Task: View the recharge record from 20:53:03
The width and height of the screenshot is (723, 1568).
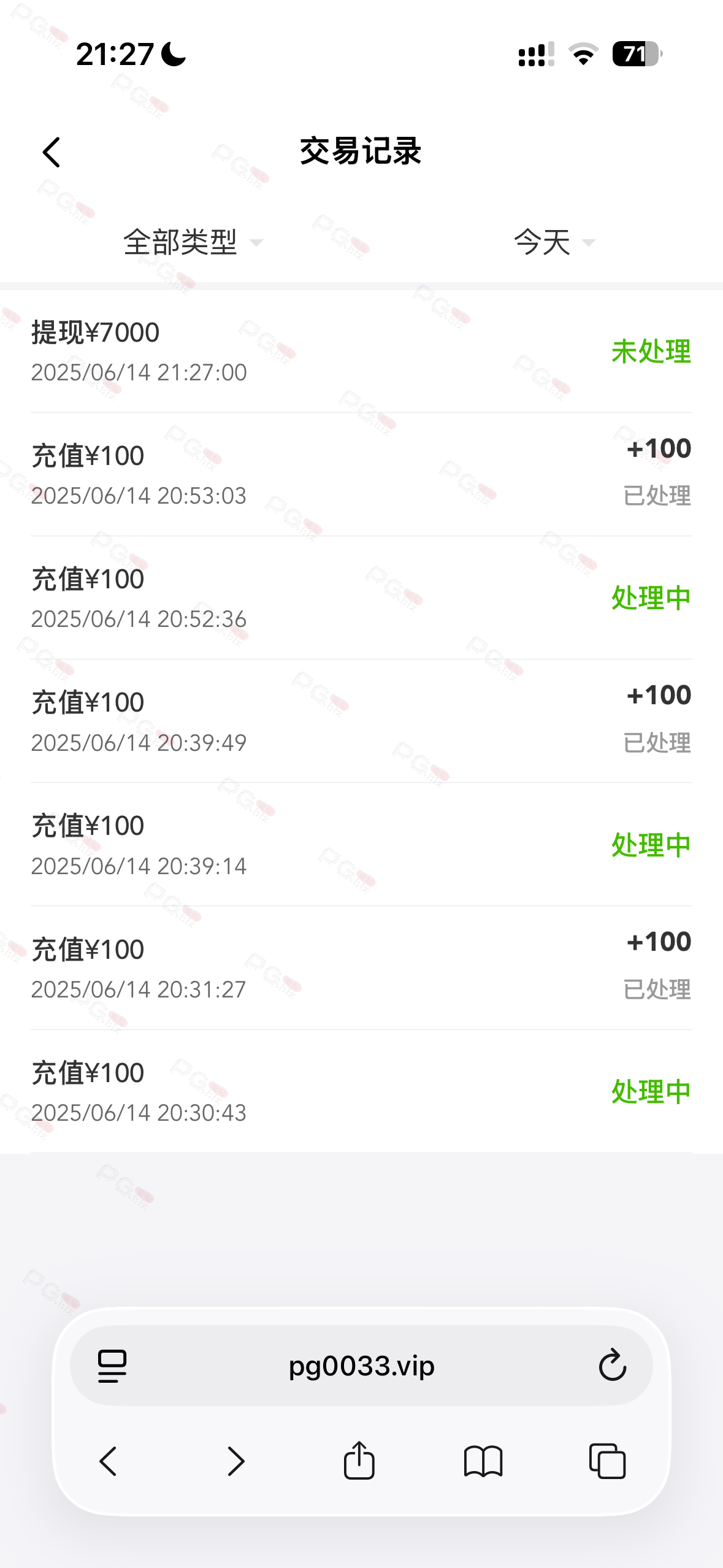Action: 361,475
